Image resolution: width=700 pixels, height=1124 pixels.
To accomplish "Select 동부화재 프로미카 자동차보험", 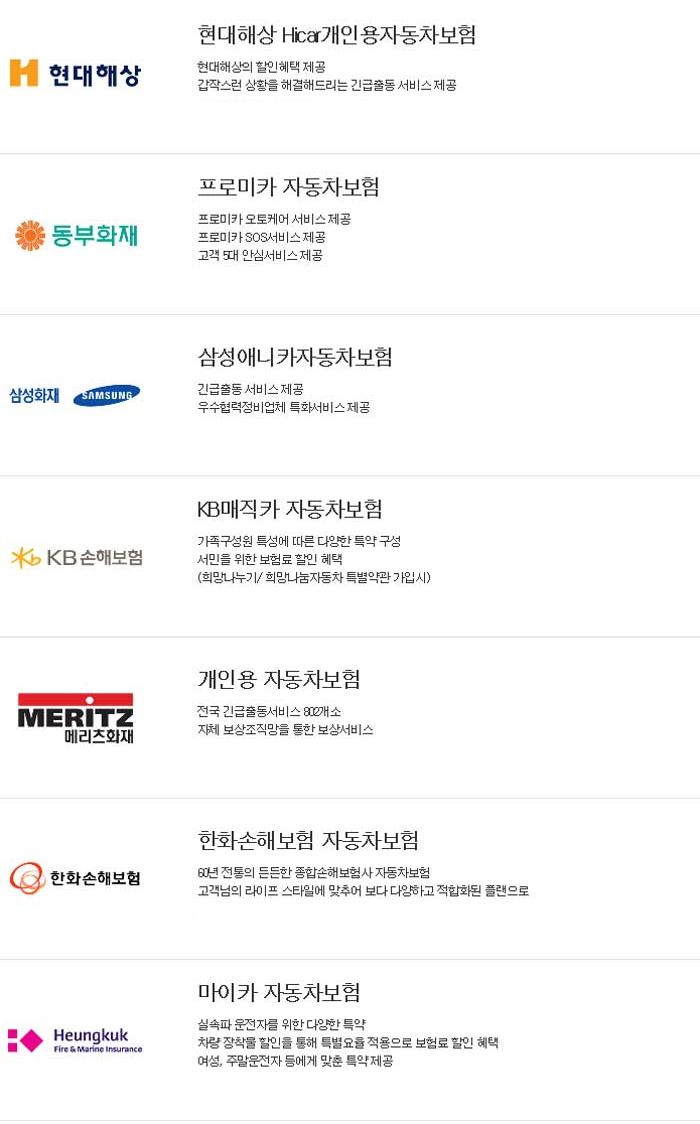I will tap(289, 187).
